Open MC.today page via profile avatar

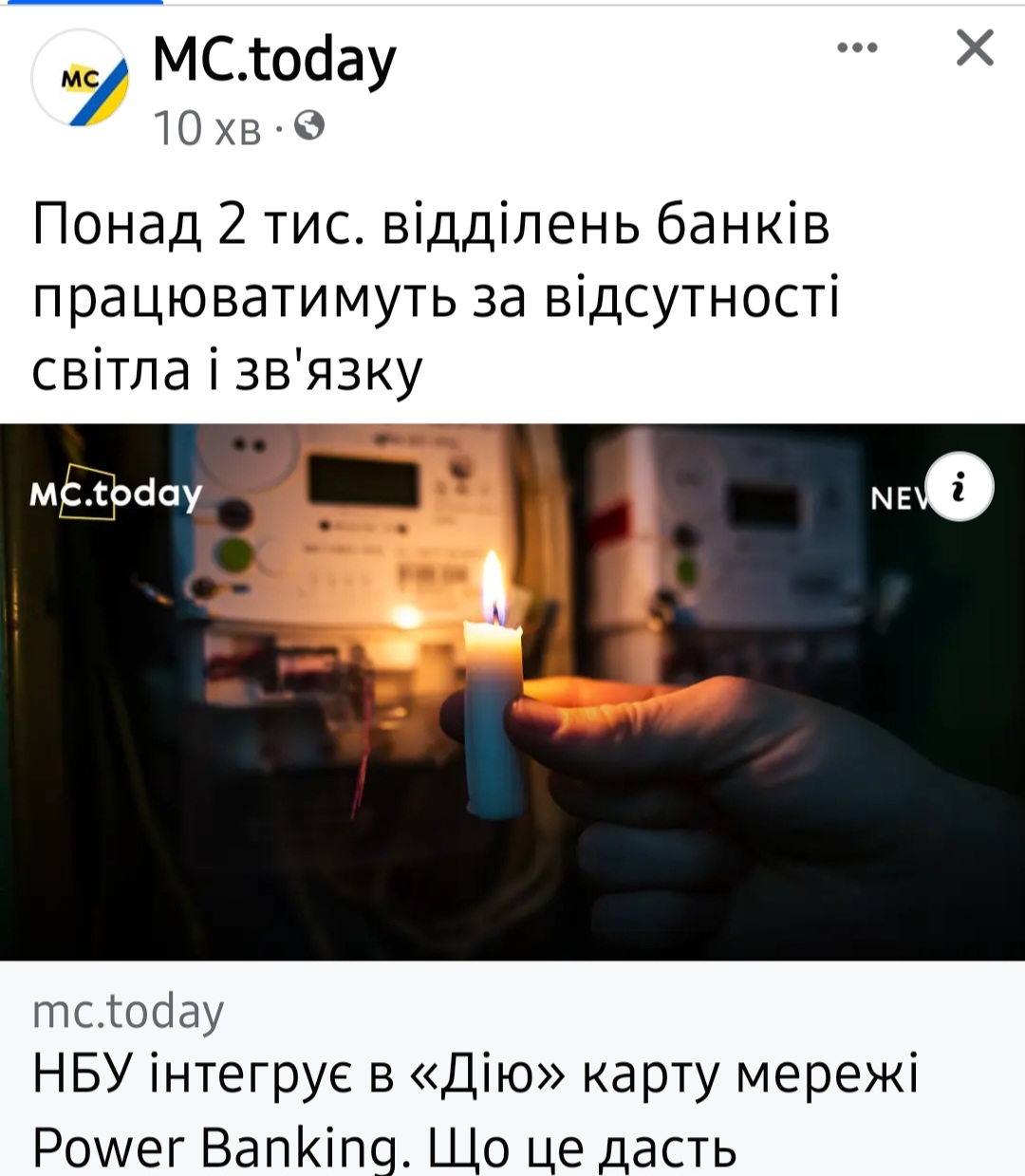coord(80,80)
